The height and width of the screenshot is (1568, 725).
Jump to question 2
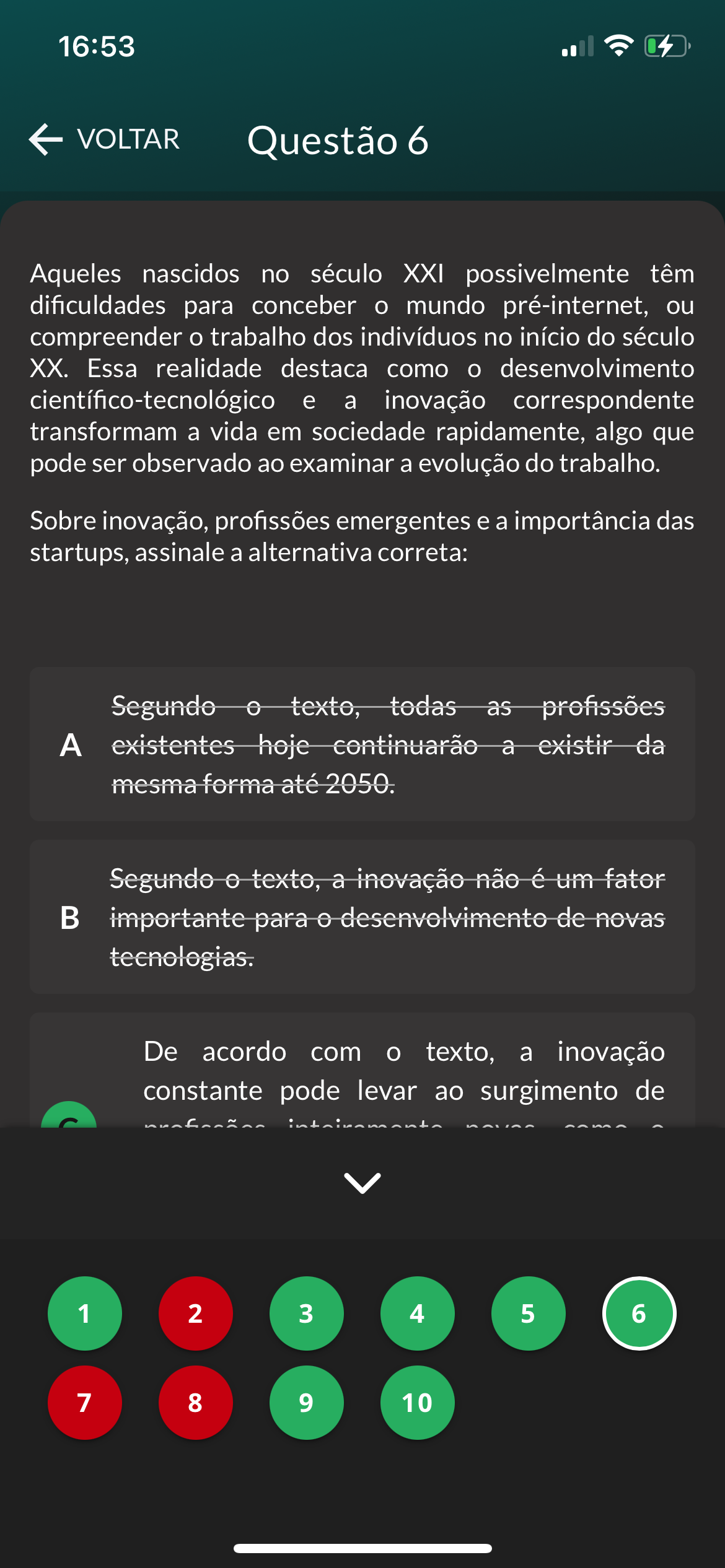pyautogui.click(x=195, y=1313)
